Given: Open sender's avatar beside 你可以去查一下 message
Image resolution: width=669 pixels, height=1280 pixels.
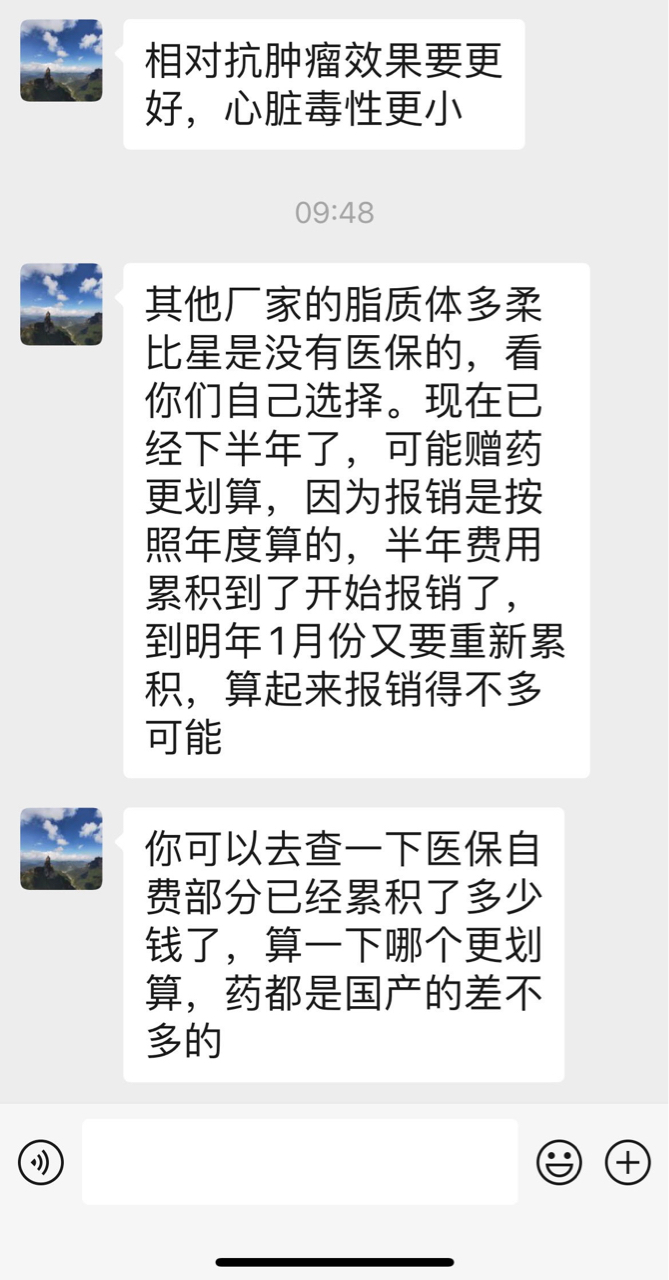Looking at the screenshot, I should coord(61,848).
